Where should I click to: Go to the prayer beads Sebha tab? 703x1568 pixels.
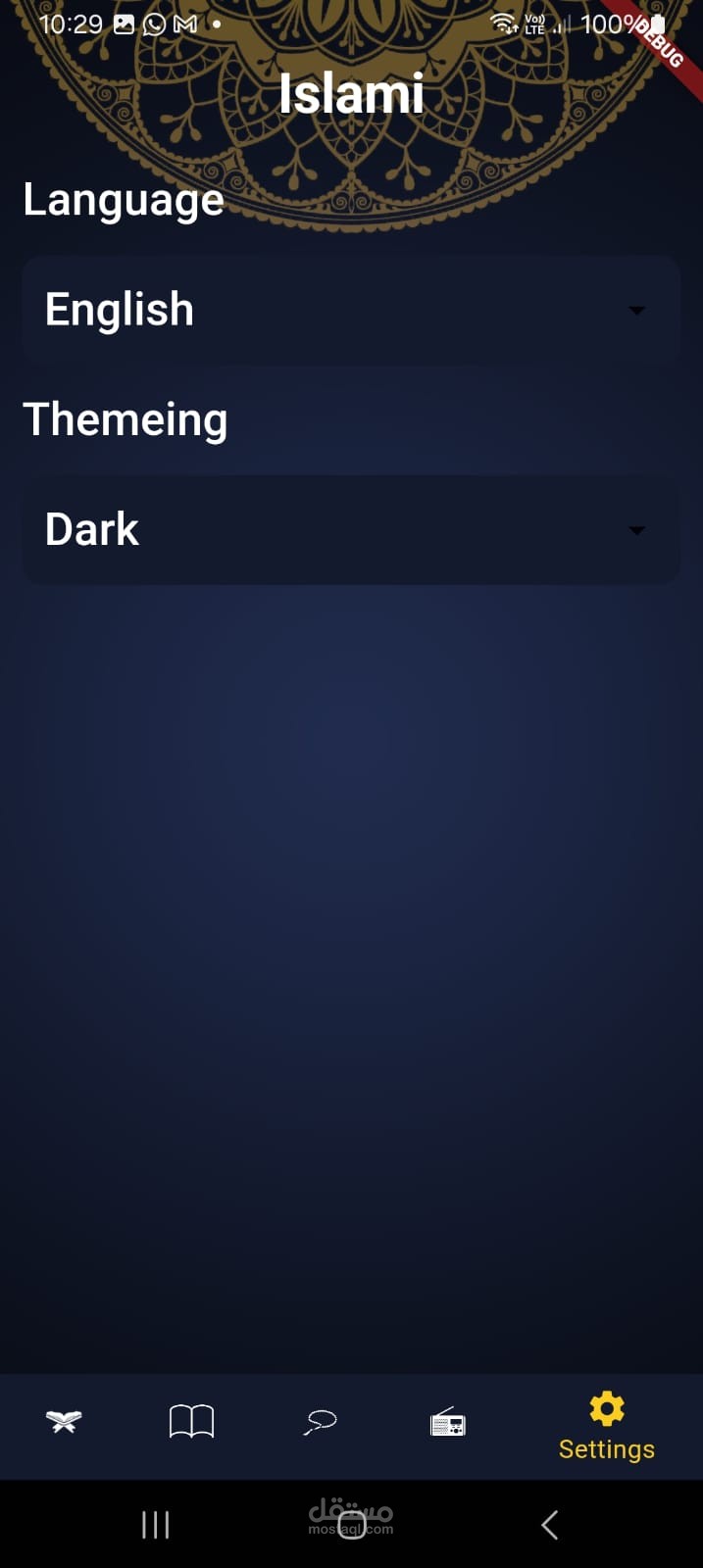coord(321,1422)
